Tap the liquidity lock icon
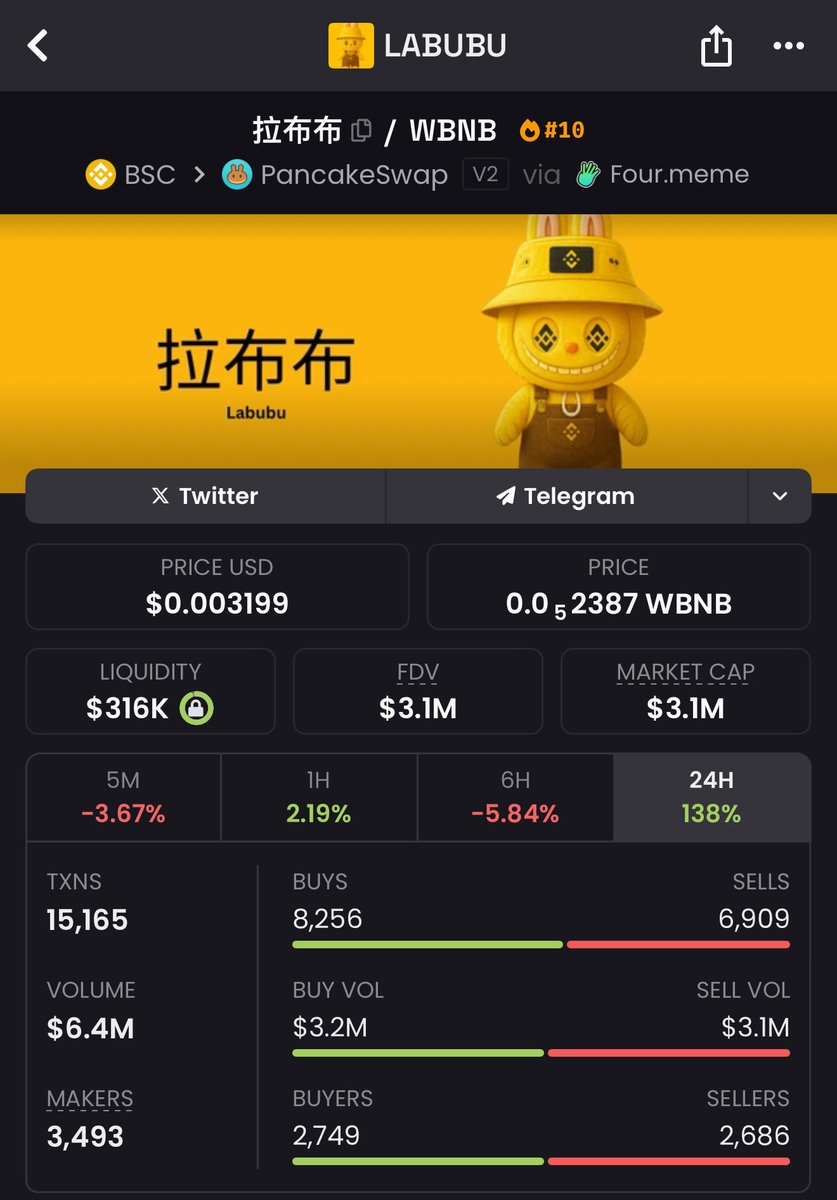Viewport: 837px width, 1200px height. 196,709
